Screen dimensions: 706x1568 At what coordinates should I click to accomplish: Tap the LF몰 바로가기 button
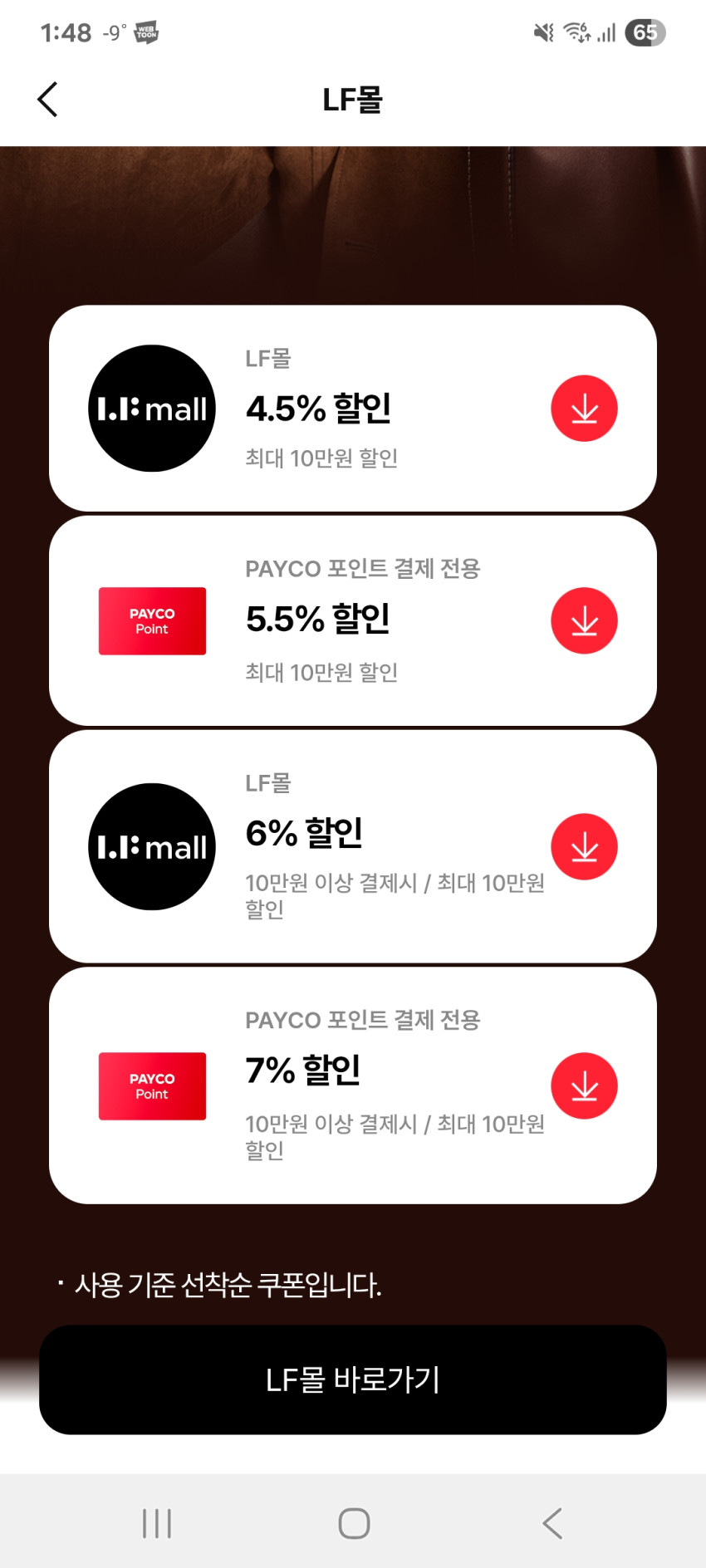coord(353,1379)
